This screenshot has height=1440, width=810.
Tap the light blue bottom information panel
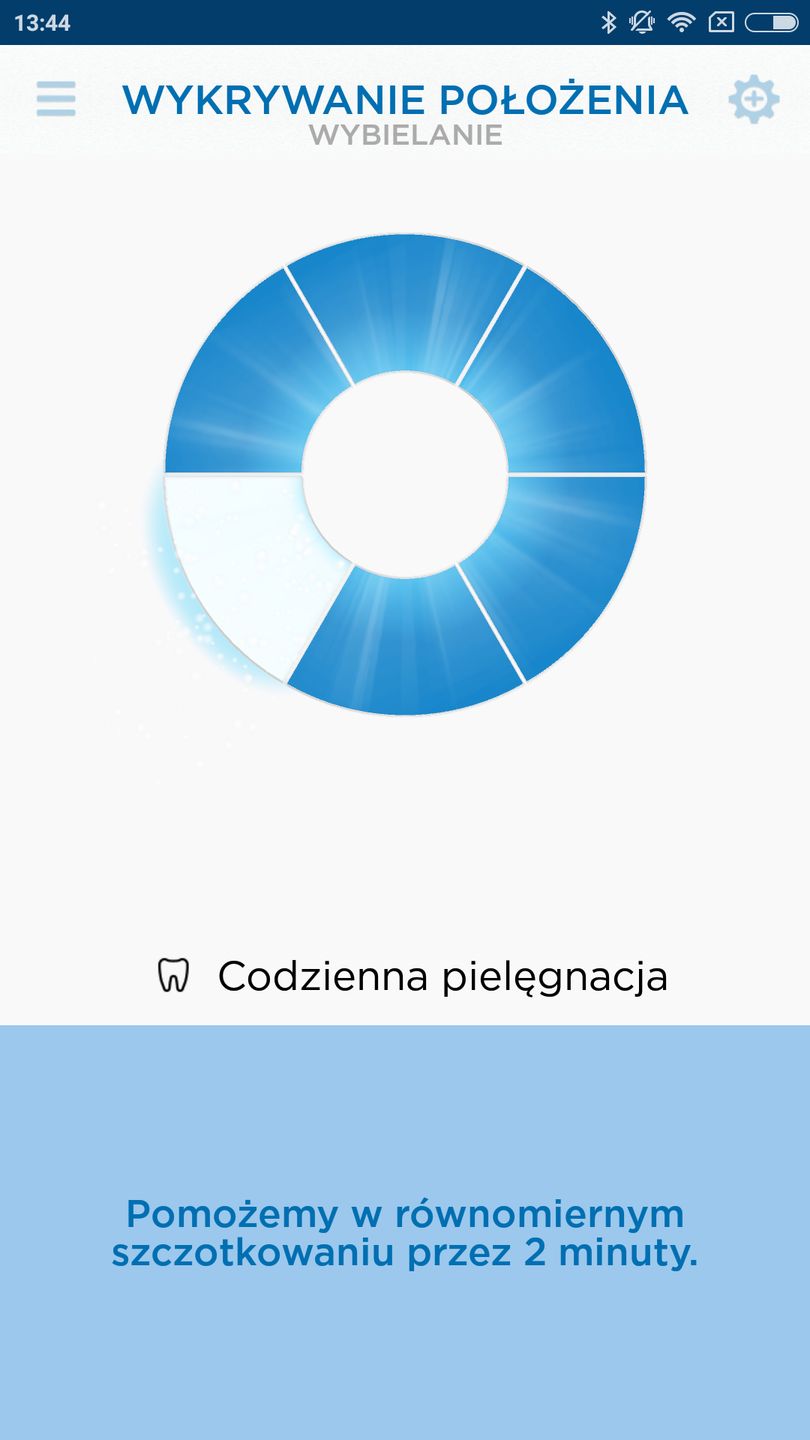(405, 1100)
